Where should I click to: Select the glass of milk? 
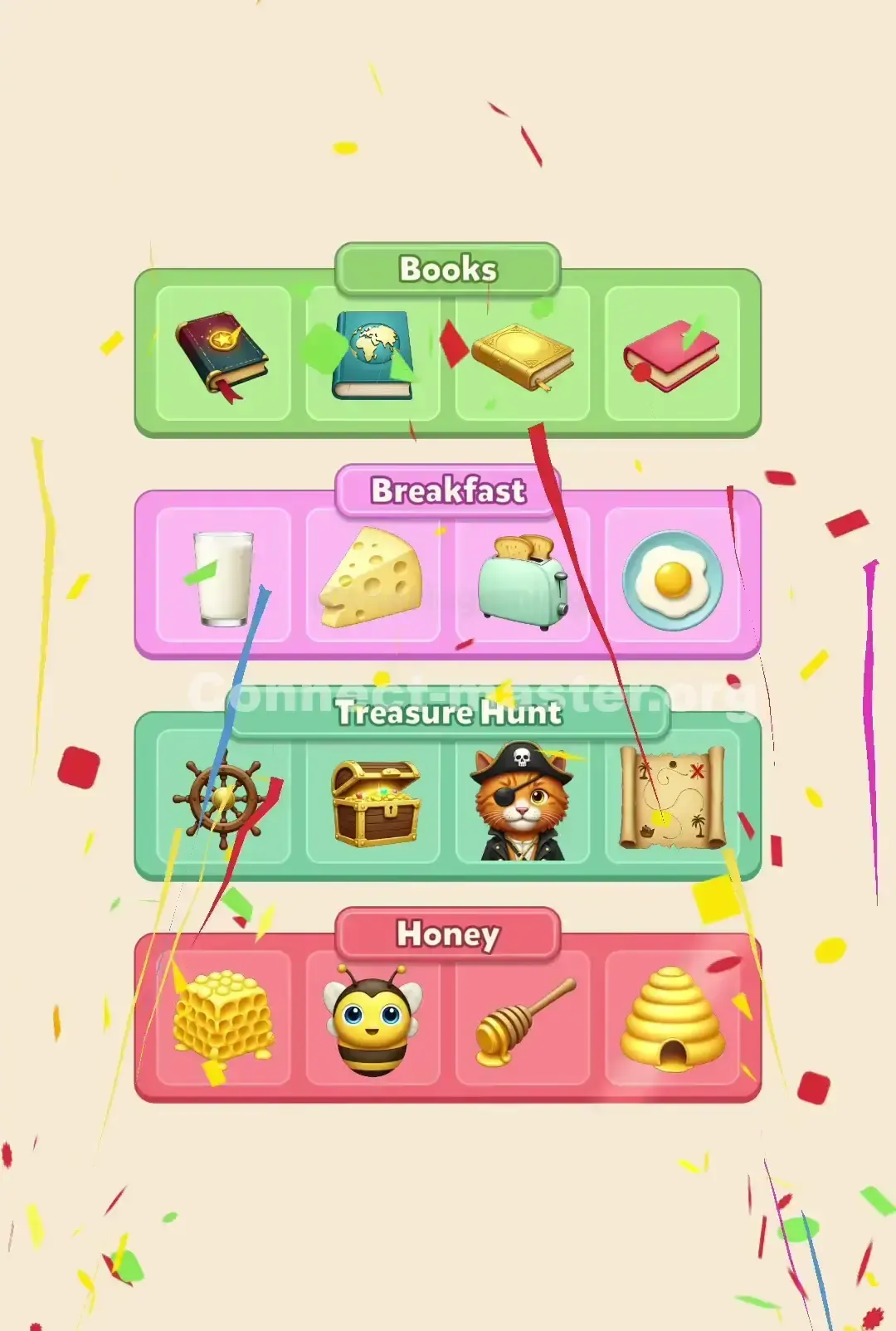(x=221, y=575)
